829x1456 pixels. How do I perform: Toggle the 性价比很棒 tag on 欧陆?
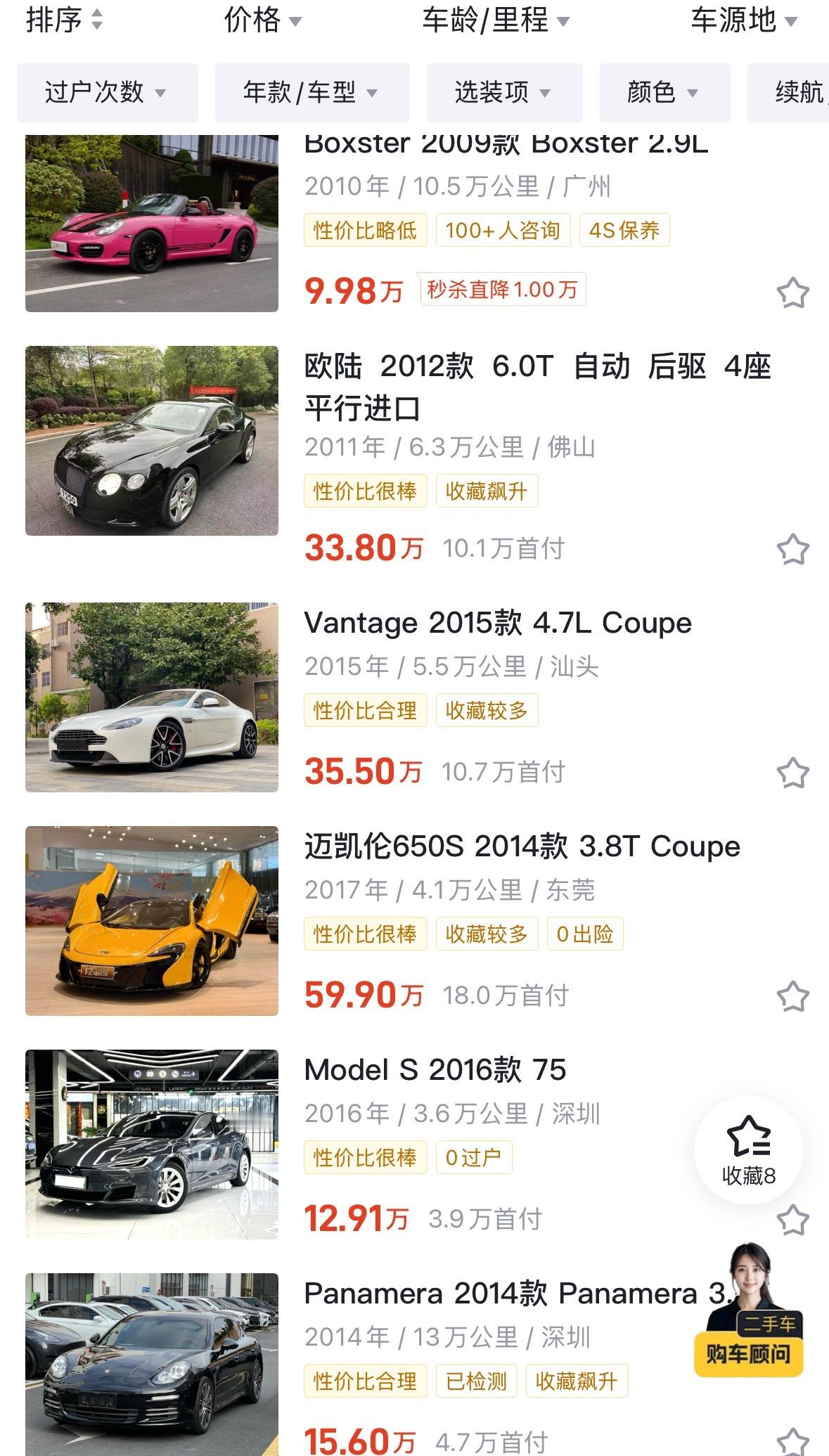[x=364, y=492]
